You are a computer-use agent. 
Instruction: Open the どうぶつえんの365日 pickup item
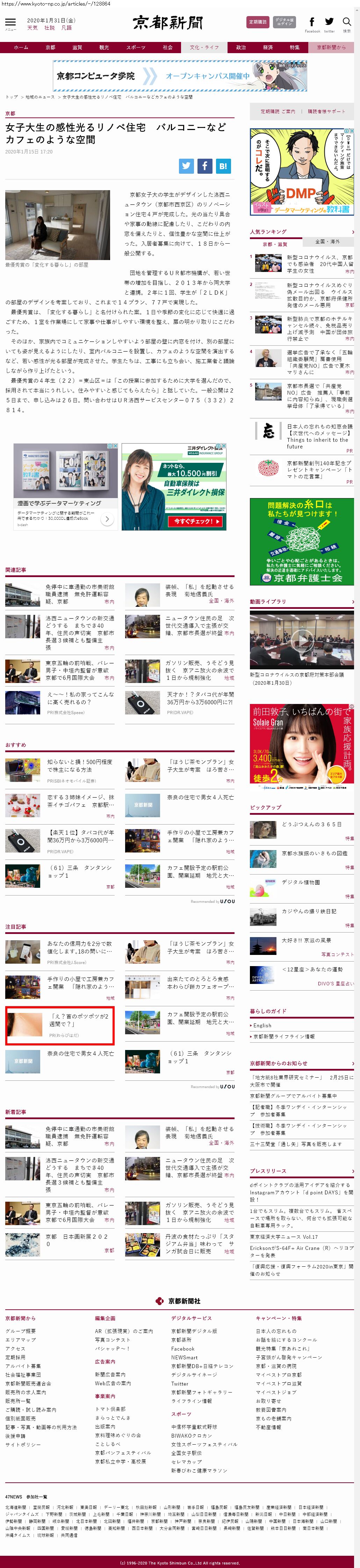pyautogui.click(x=311, y=823)
